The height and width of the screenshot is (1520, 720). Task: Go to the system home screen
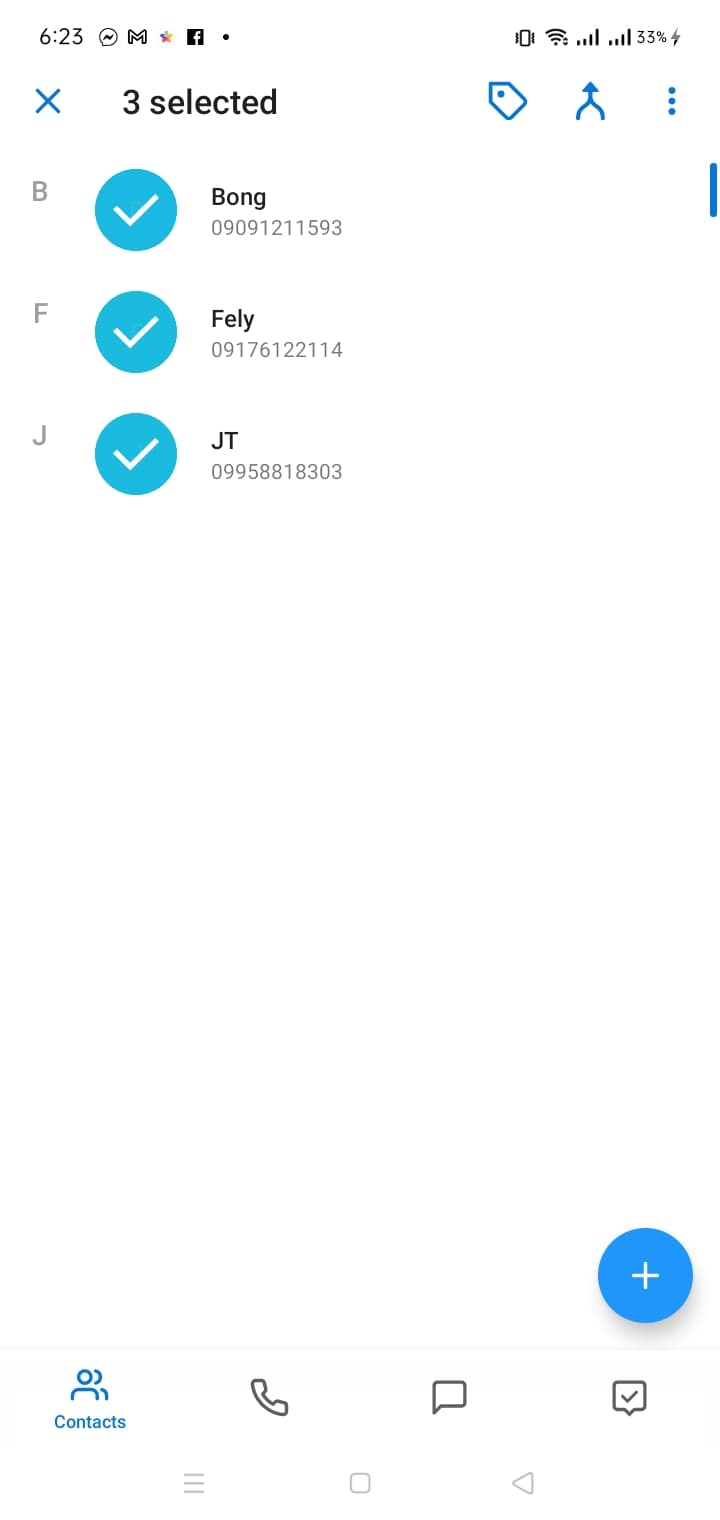click(360, 1483)
